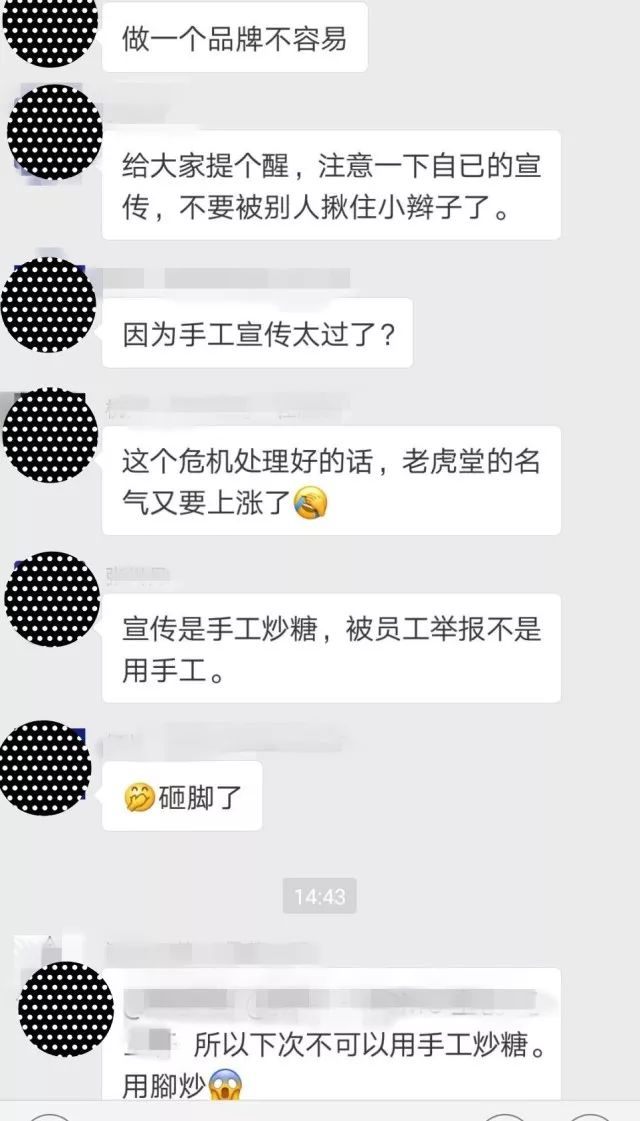Open avatar of sender saying '给大家提个醒'
640x1121 pixels.
point(53,132)
